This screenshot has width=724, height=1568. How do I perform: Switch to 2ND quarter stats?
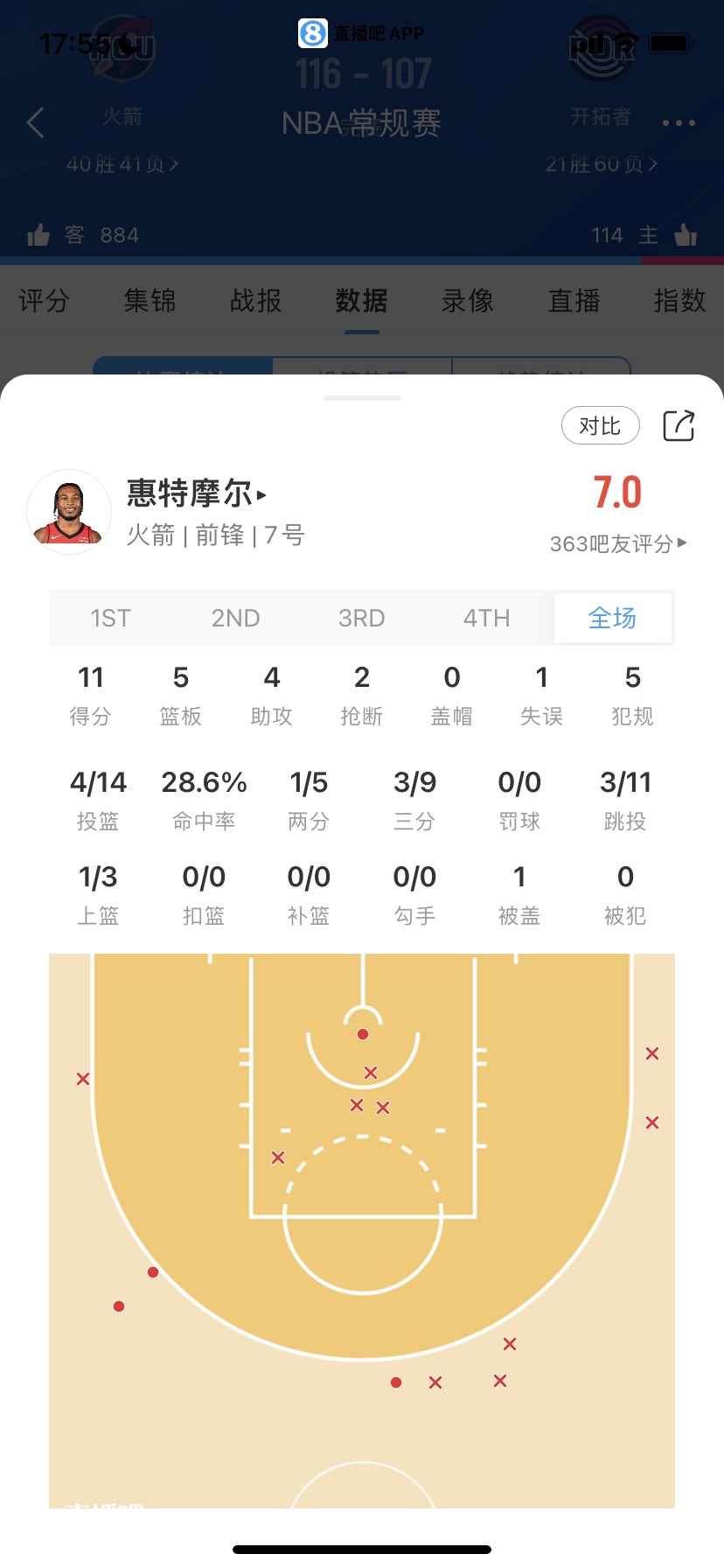[235, 619]
